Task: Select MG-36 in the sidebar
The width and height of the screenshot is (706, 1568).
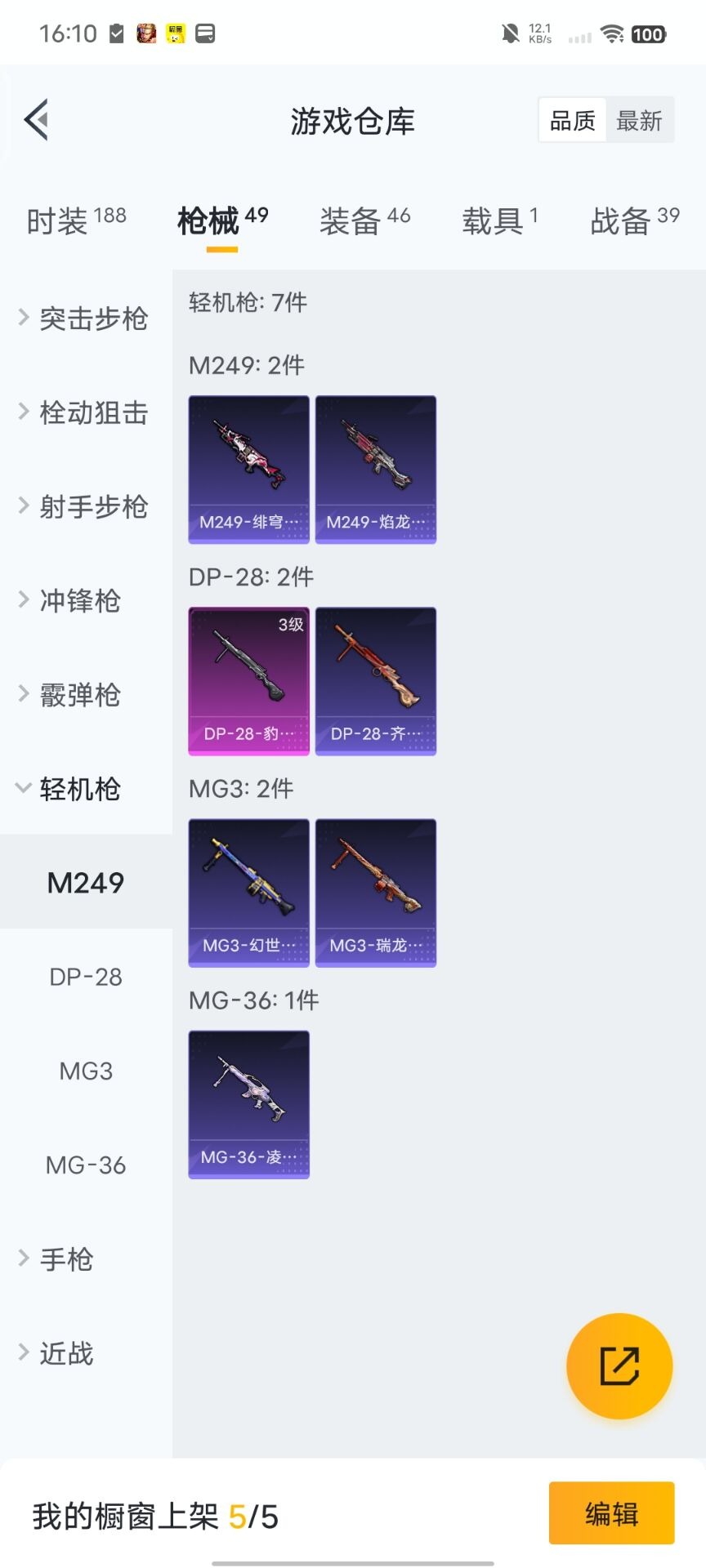Action: point(86,1165)
